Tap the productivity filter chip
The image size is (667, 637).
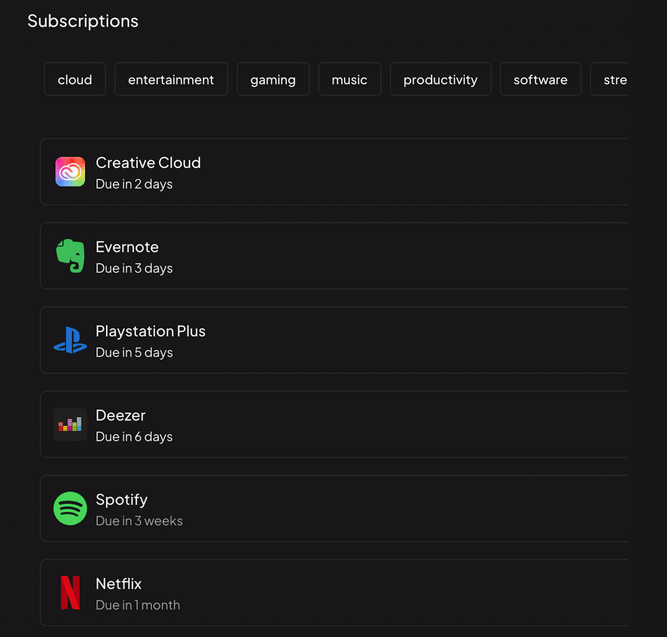pos(440,80)
